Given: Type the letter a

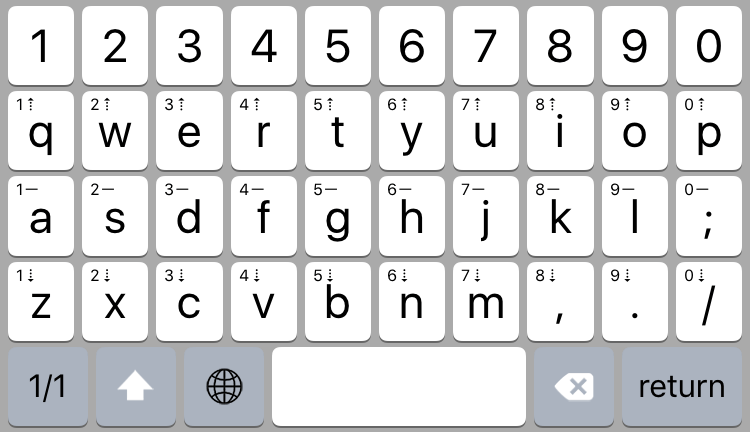Looking at the screenshot, I should 41,216.
